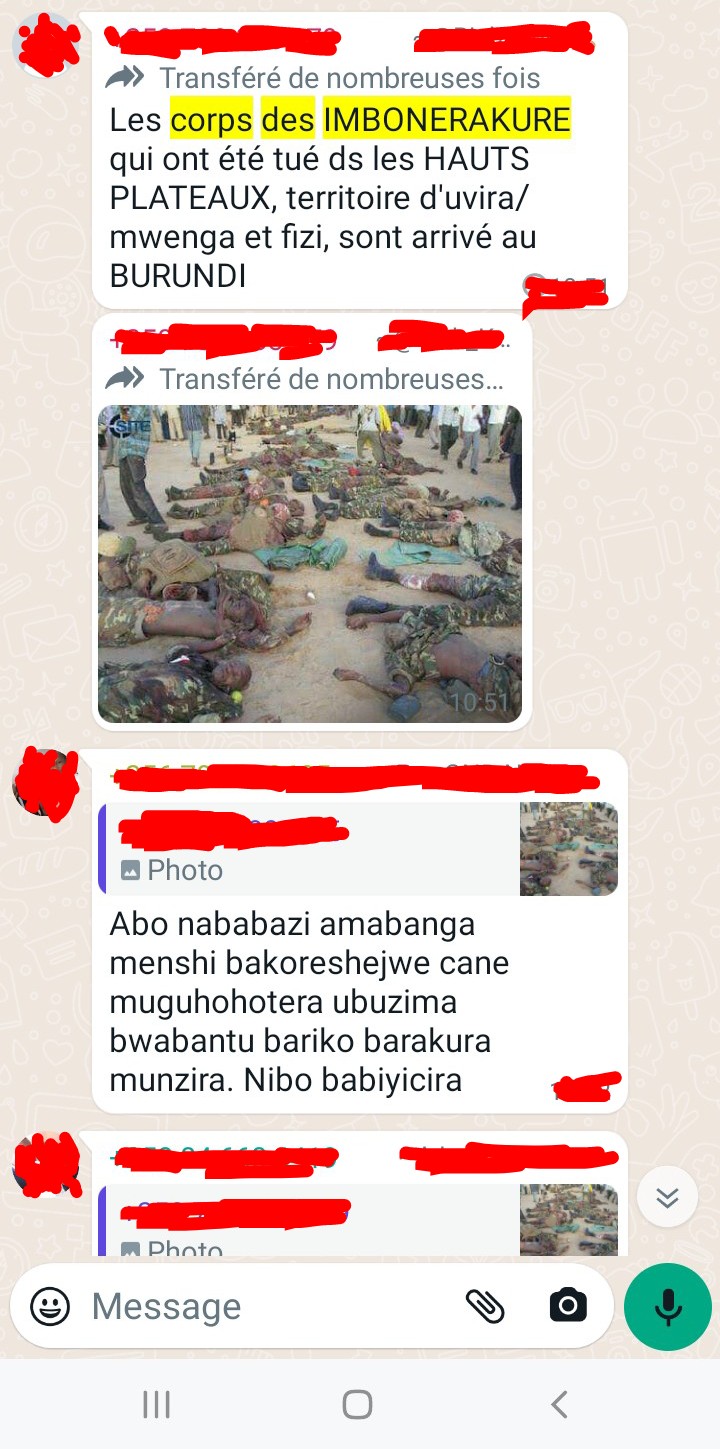Jump to latest messages with double-chevron button
The image size is (720, 1449).
click(667, 1197)
